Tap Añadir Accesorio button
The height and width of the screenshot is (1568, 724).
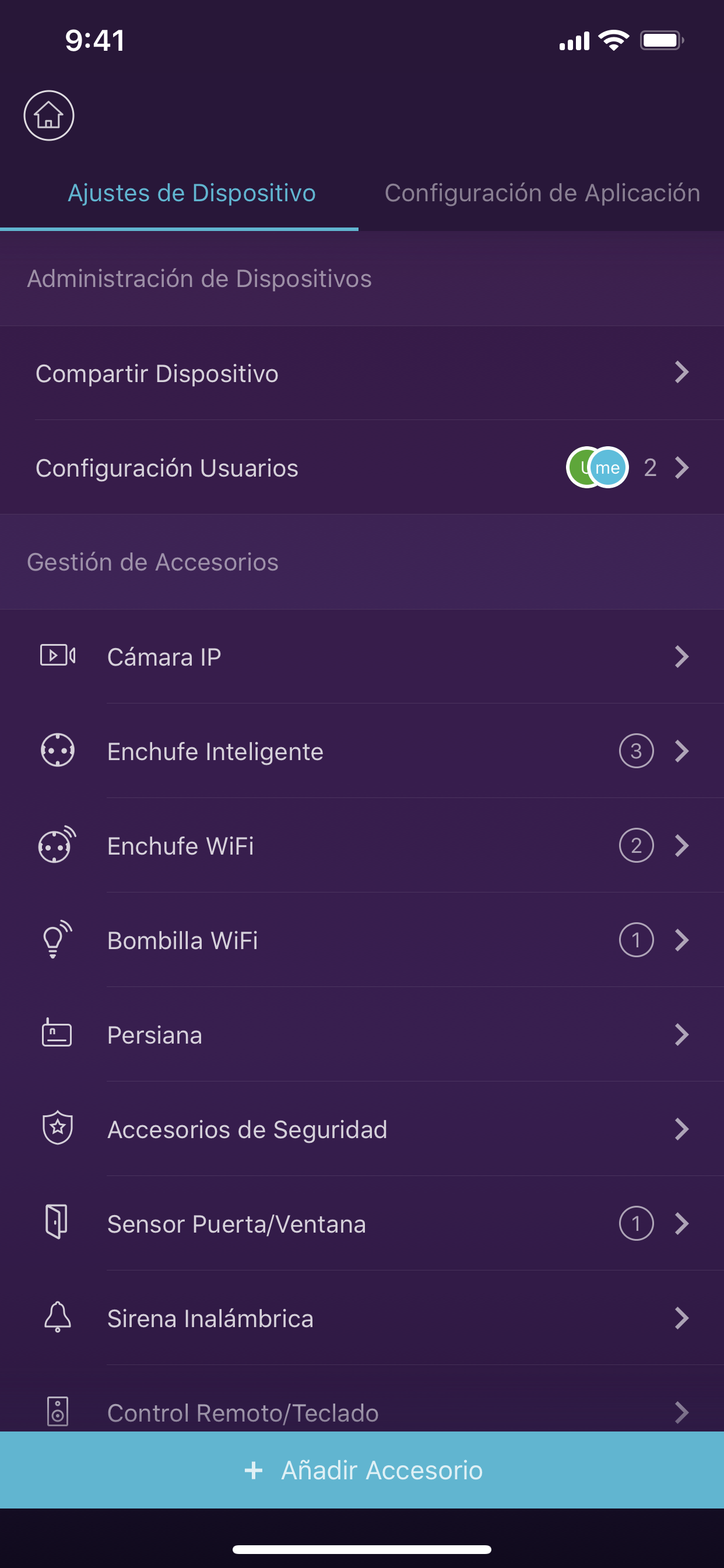point(362,1470)
